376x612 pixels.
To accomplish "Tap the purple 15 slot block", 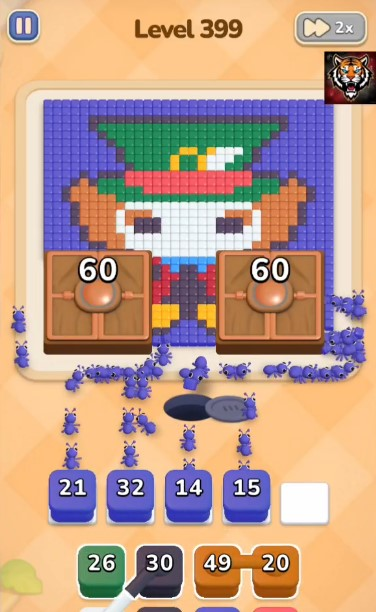I will click(246, 496).
